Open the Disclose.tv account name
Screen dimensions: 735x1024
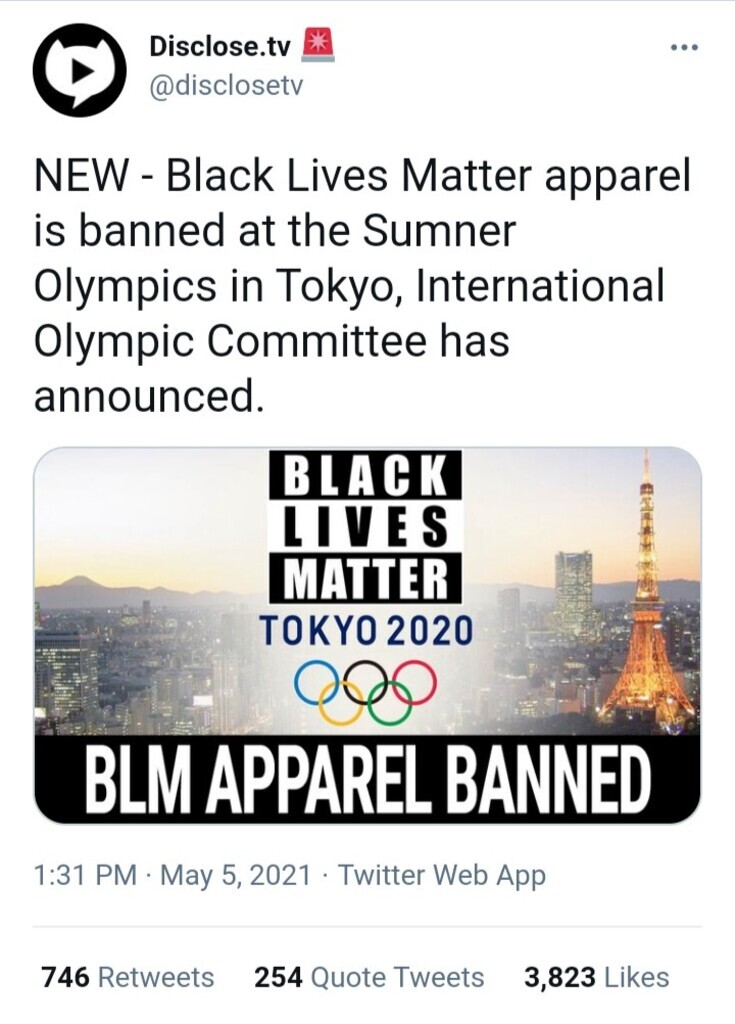click(x=220, y=45)
